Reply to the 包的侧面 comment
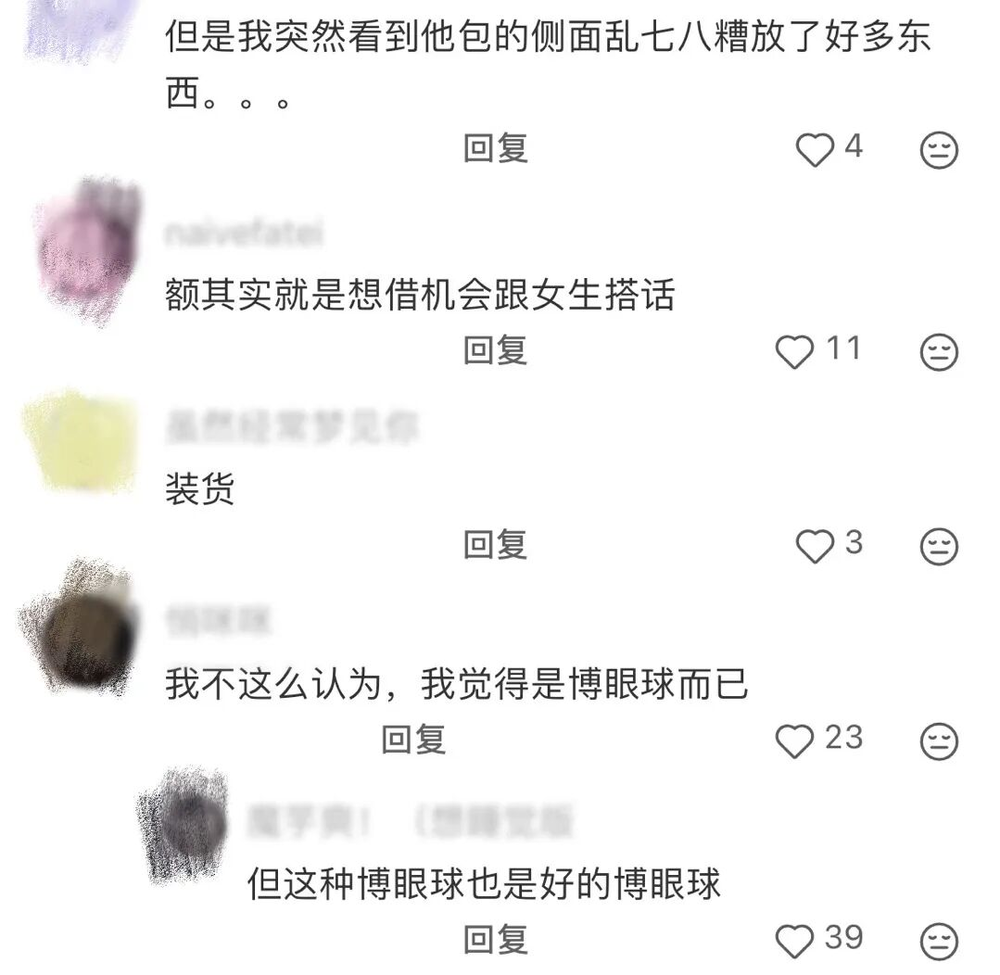The height and width of the screenshot is (975, 1000). 495,150
